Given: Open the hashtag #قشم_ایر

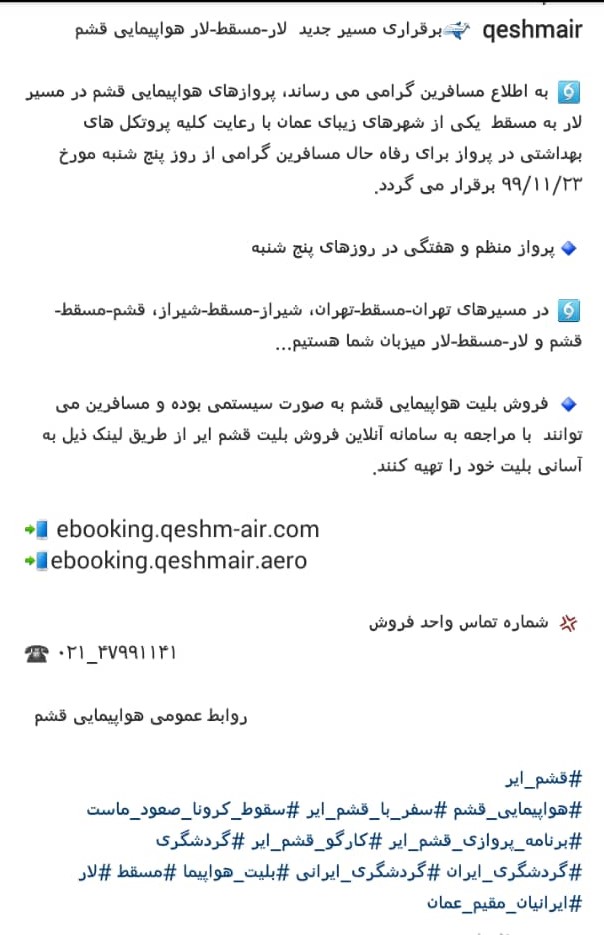Looking at the screenshot, I should click(543, 779).
